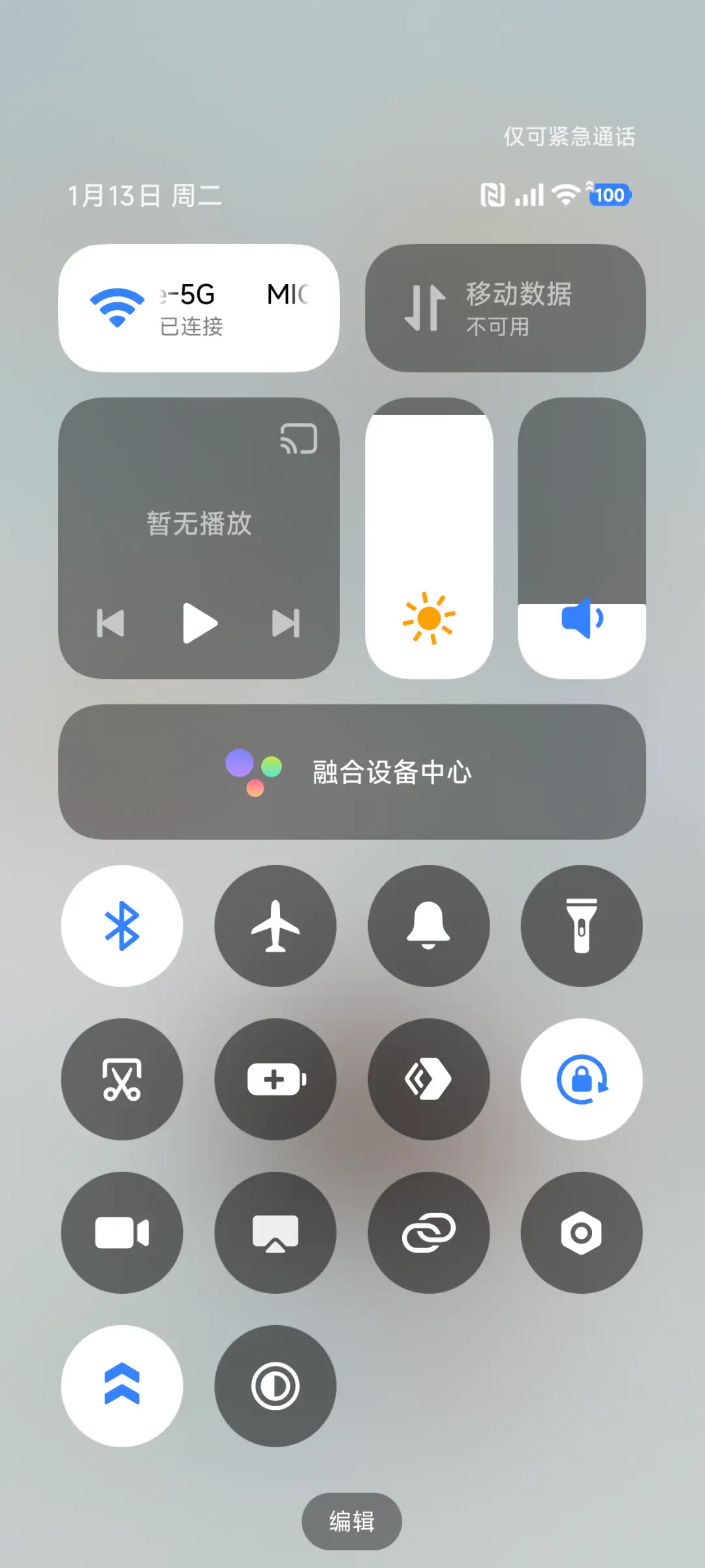Open the Wi-Fi tile showing 已连接
Image resolution: width=705 pixels, height=1568 pixels.
[x=198, y=307]
